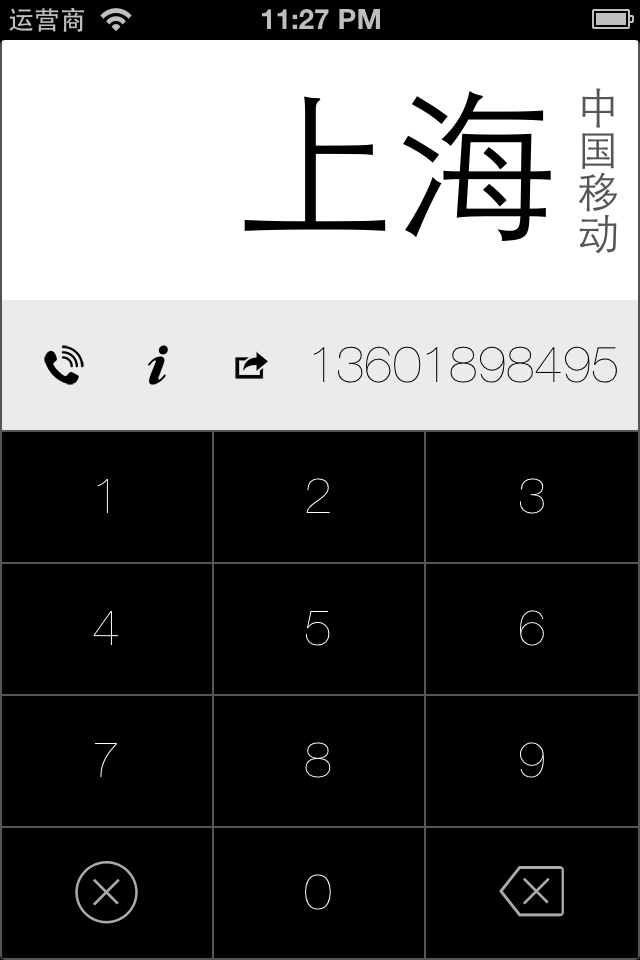The width and height of the screenshot is (640, 960).
Task: Share the phone number lookup result
Action: click(251, 366)
